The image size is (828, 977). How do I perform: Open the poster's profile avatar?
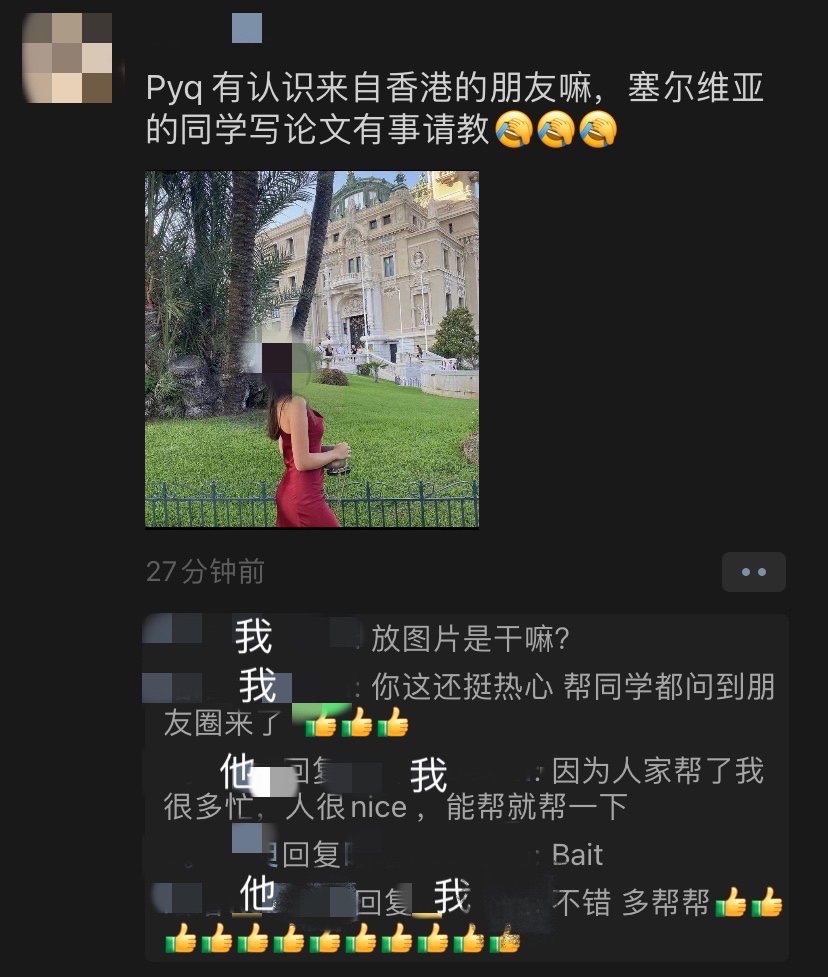[x=67, y=58]
